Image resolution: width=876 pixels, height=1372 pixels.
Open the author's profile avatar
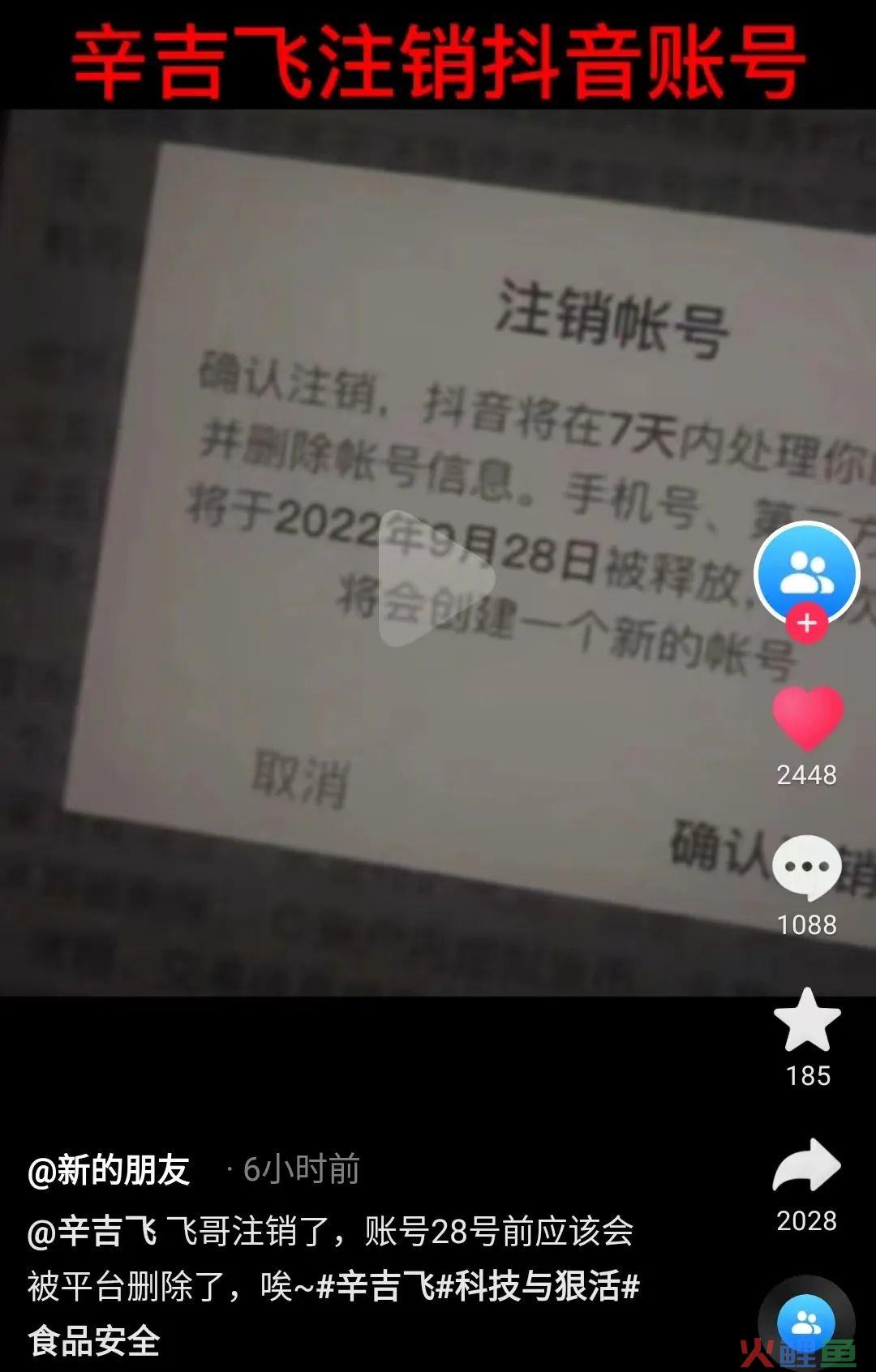[806, 573]
